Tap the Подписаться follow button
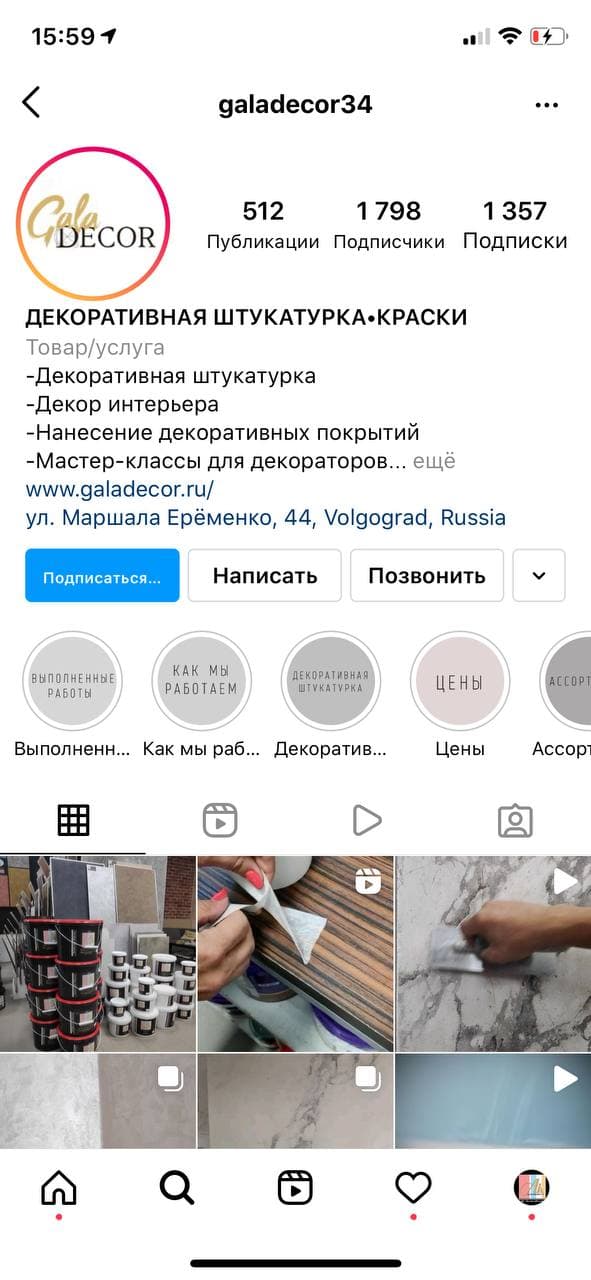The image size is (591, 1280). [x=102, y=576]
